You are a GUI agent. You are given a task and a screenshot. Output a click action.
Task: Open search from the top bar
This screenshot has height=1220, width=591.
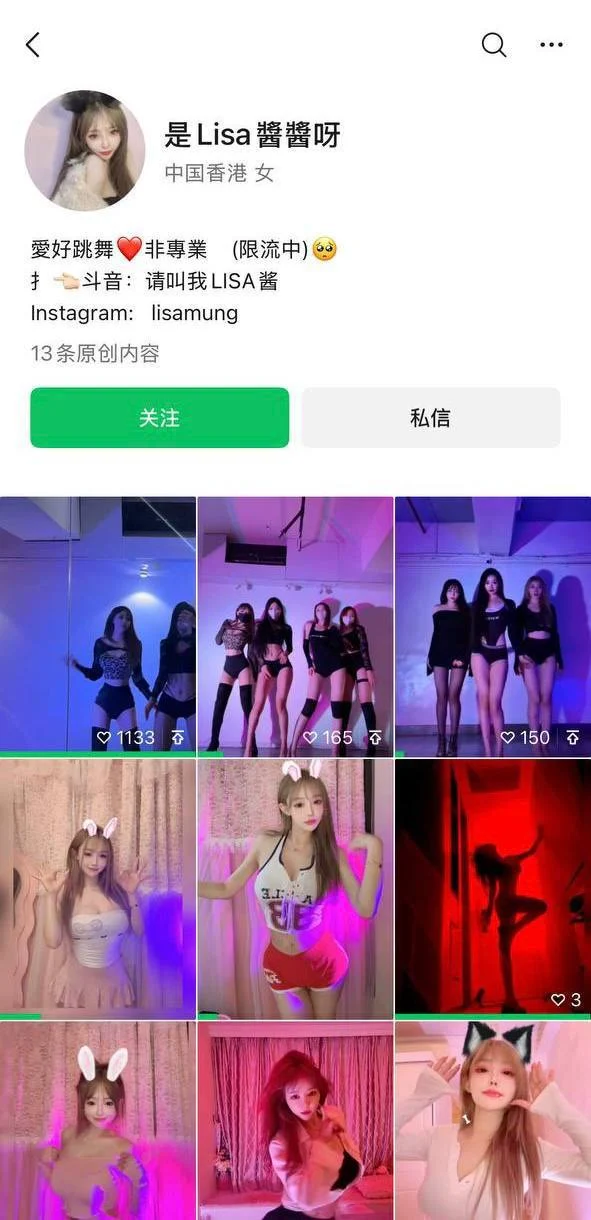pos(493,44)
